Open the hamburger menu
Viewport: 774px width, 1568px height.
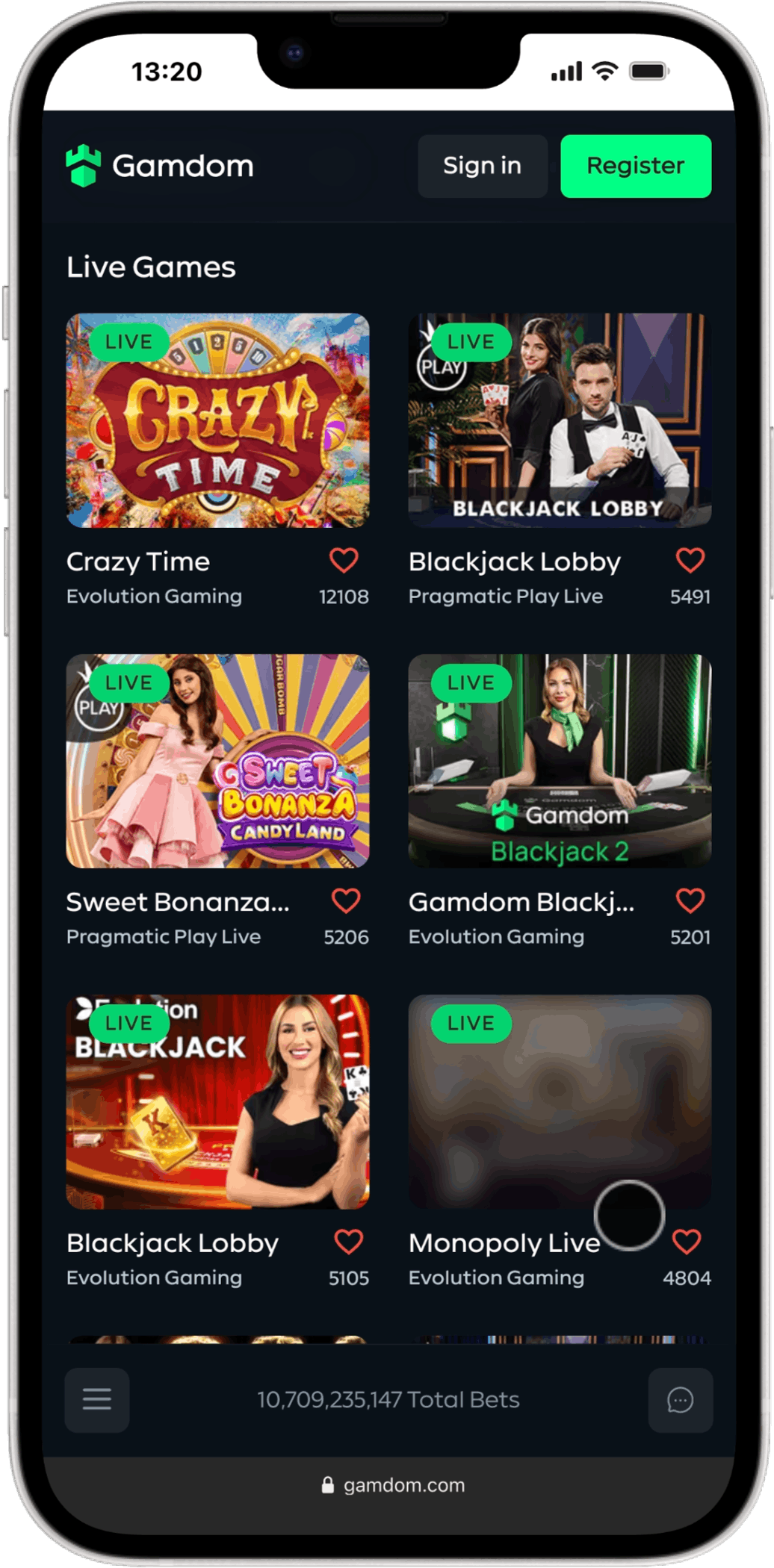coord(97,1400)
